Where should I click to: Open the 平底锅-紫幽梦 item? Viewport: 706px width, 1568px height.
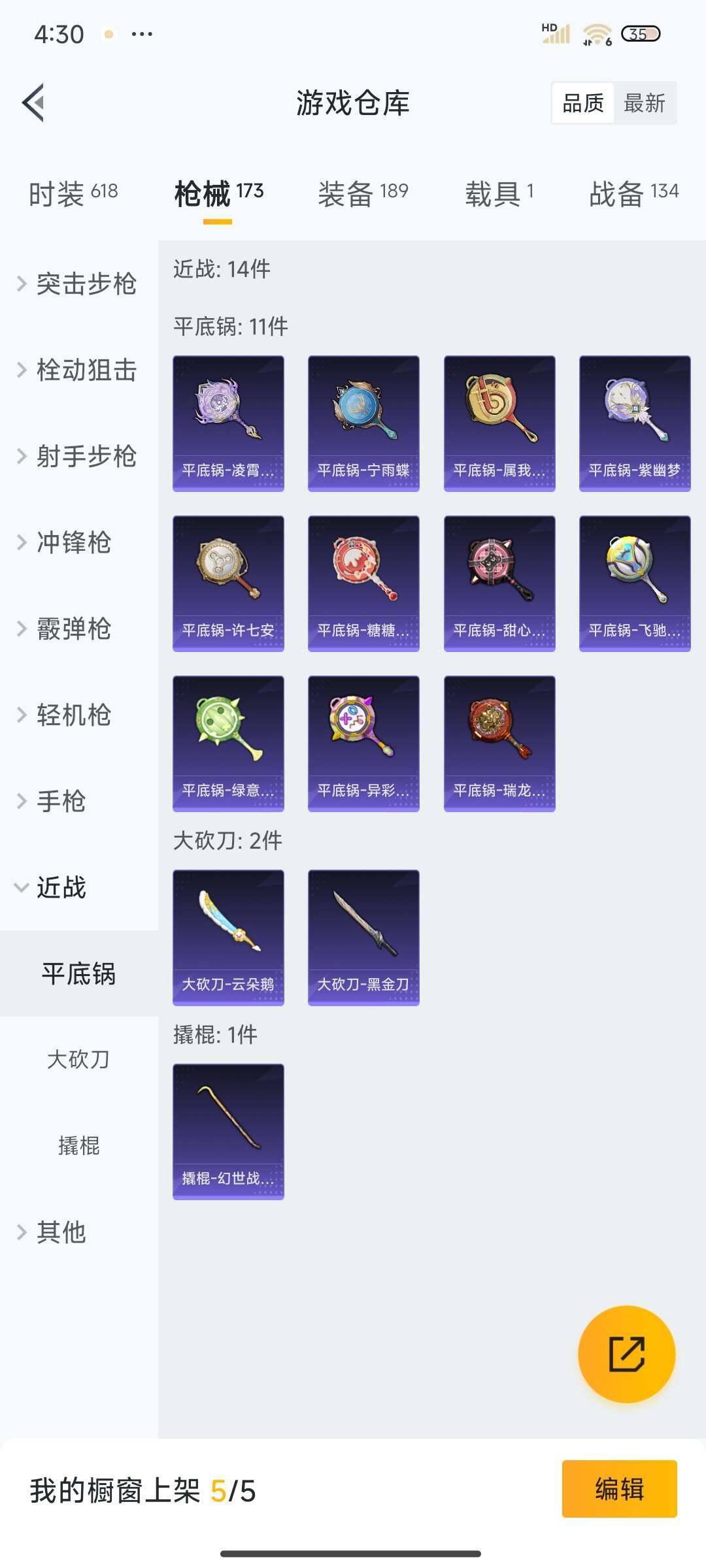click(635, 423)
